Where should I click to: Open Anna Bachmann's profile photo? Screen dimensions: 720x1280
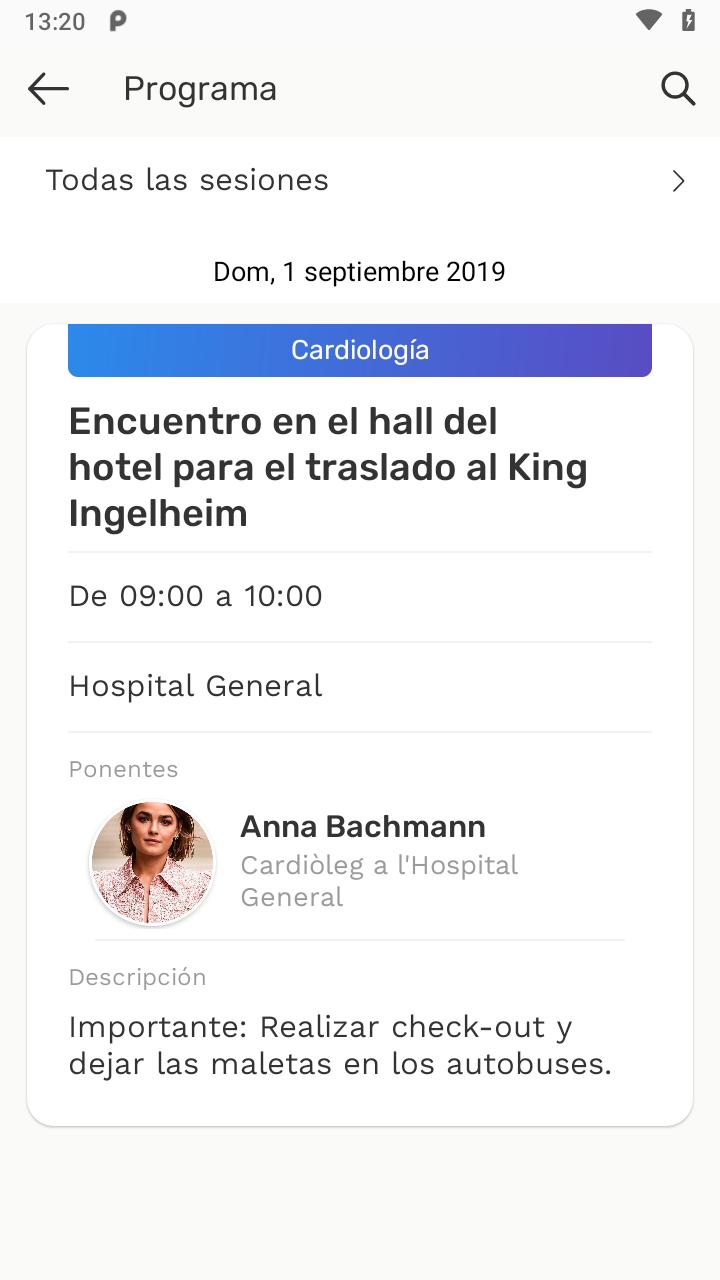pos(152,861)
